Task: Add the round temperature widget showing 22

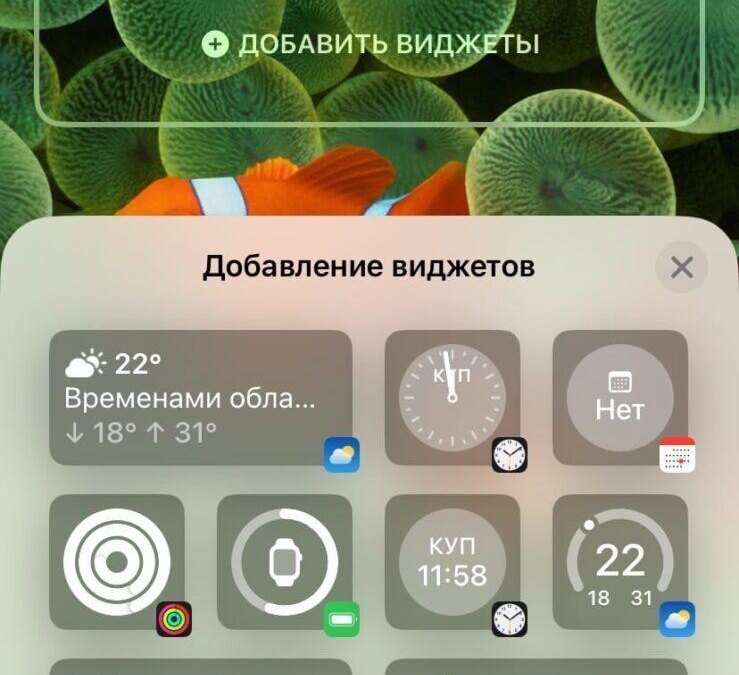Action: [620, 562]
